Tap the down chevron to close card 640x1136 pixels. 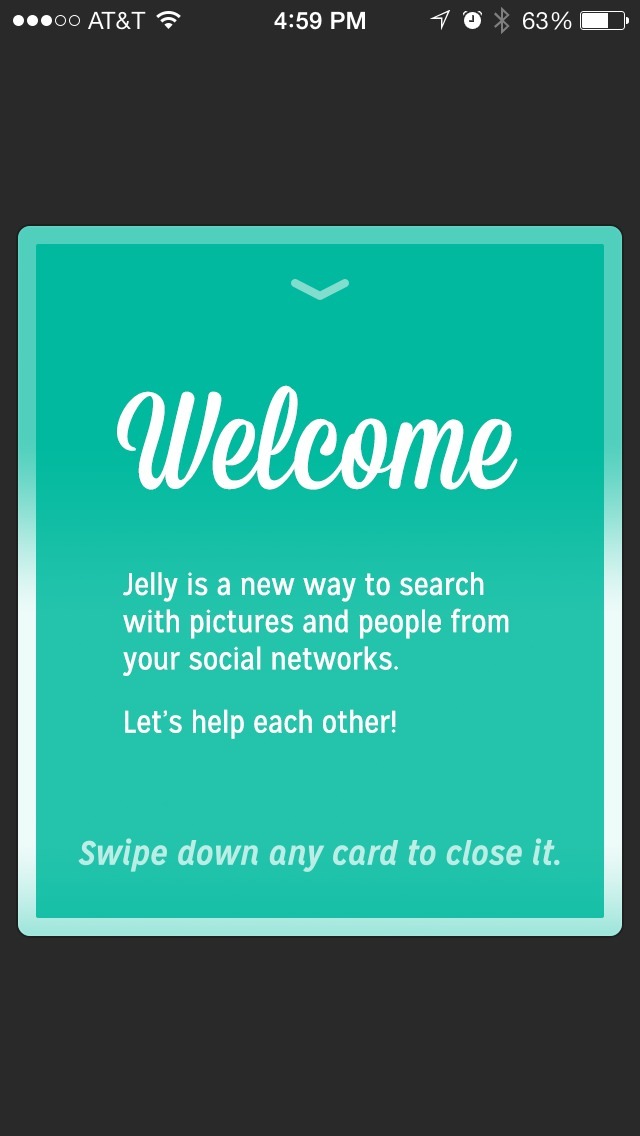320,289
